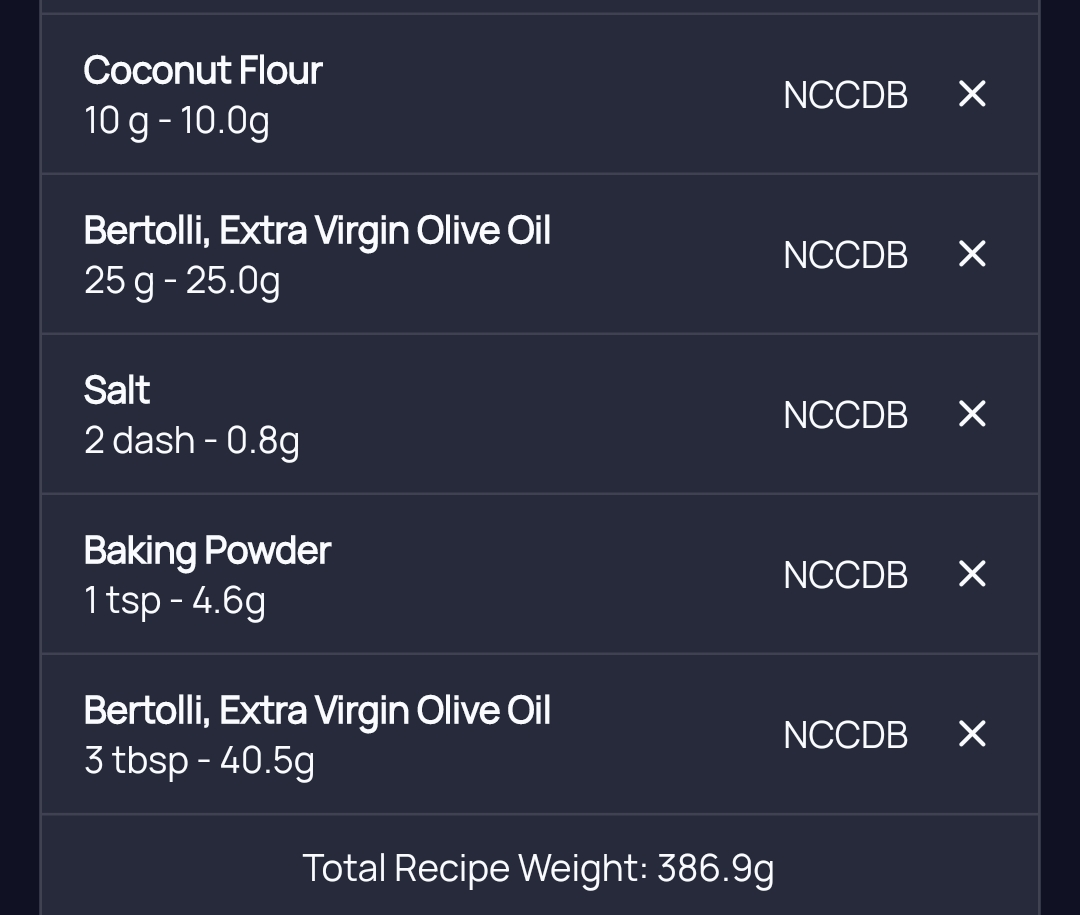The width and height of the screenshot is (1080, 915).
Task: Delete Baking Powder from ingredients
Action: click(972, 574)
